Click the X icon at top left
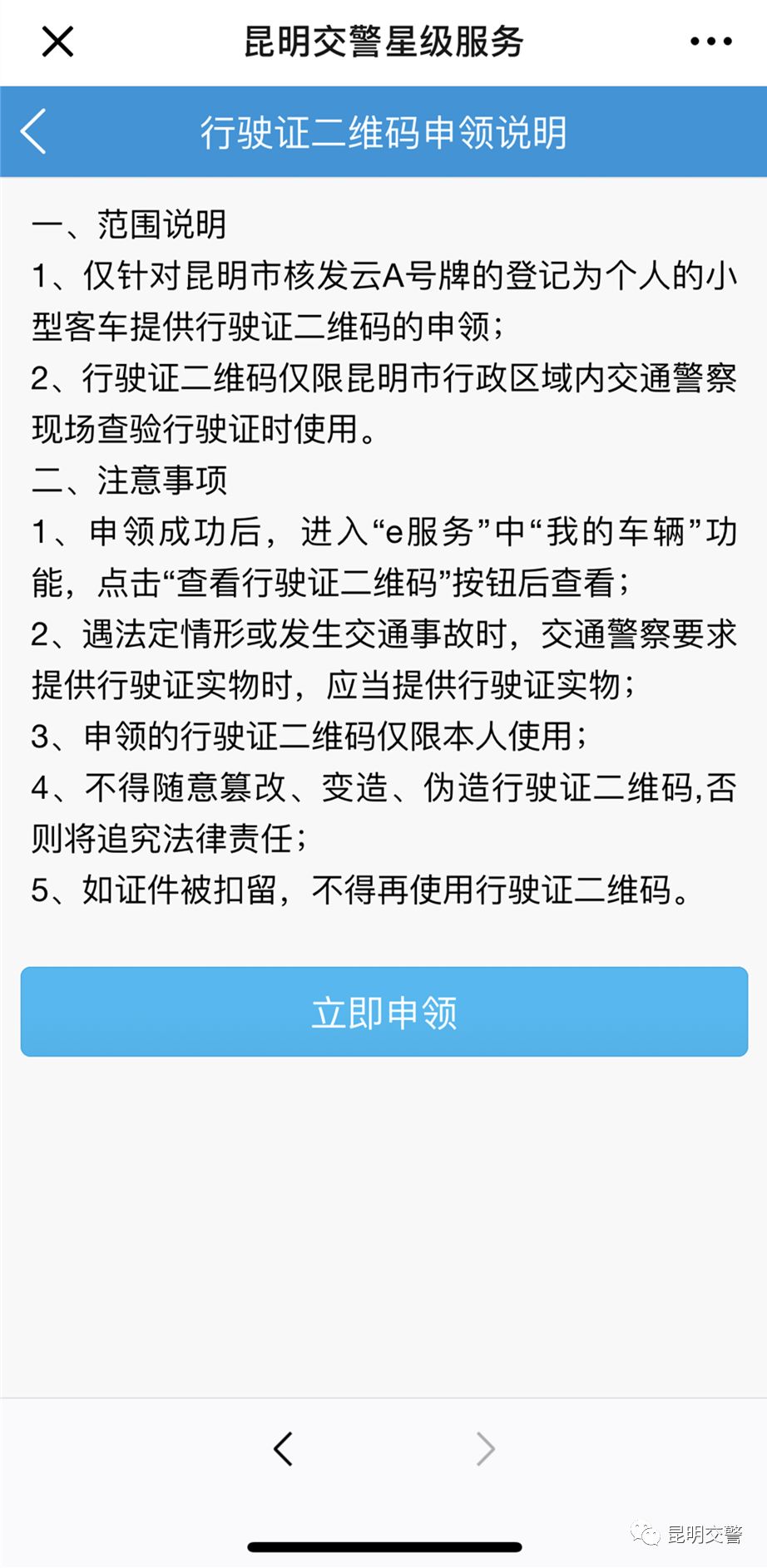 [56, 42]
